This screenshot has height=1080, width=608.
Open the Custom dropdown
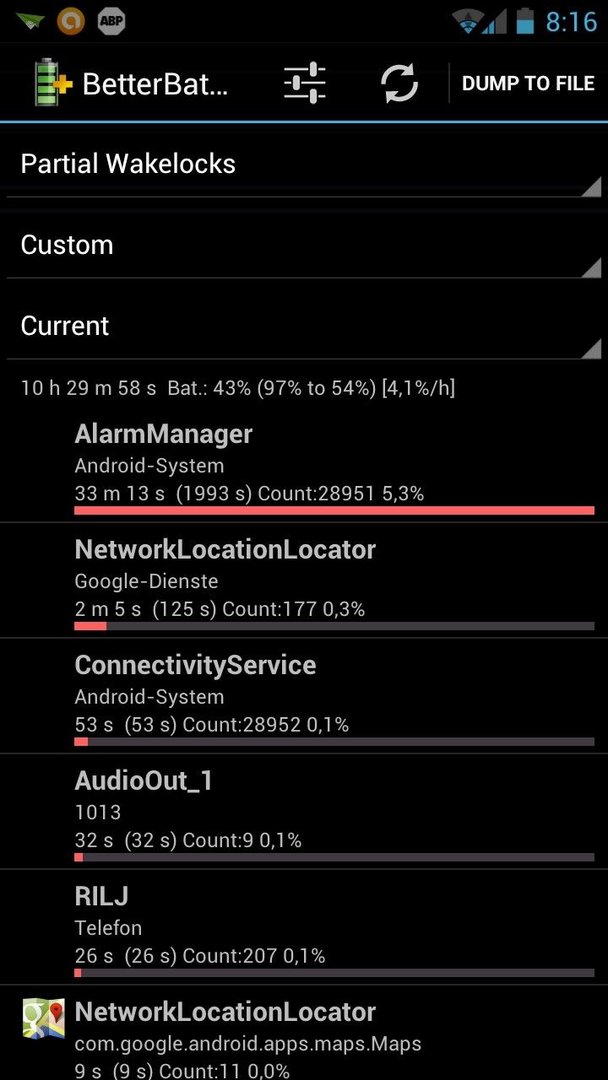pos(304,246)
